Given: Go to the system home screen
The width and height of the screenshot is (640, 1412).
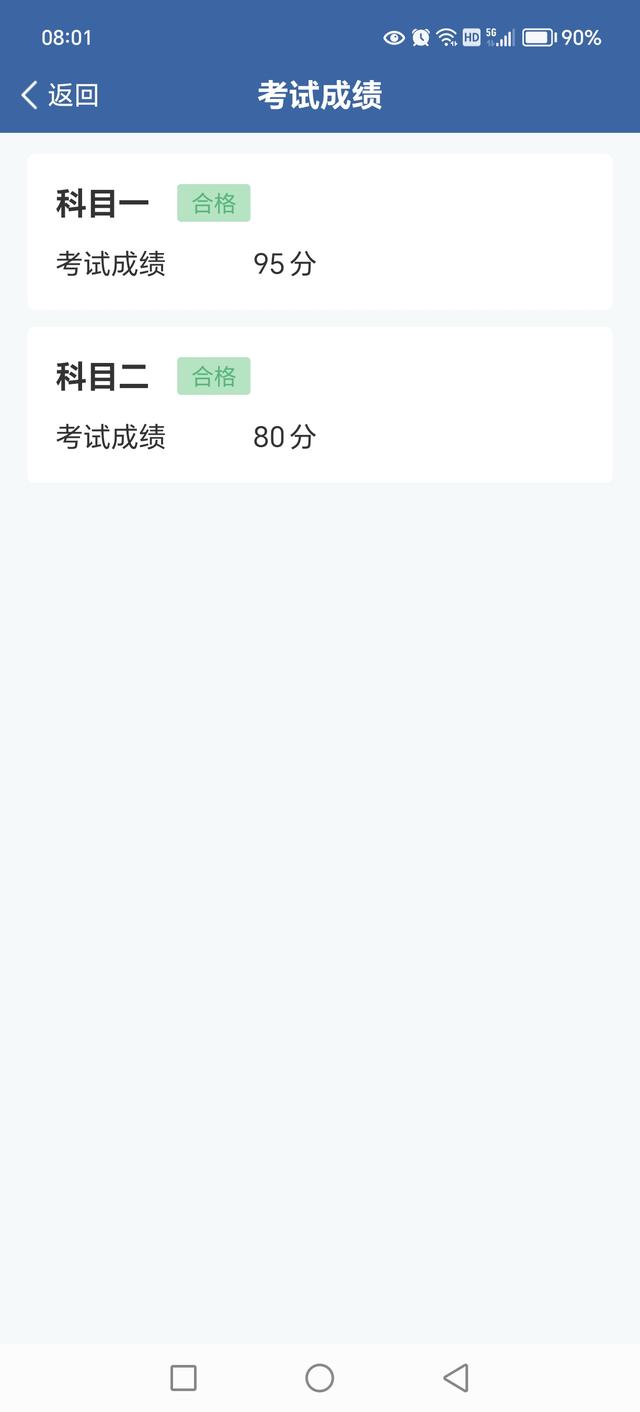Looking at the screenshot, I should [x=319, y=1377].
